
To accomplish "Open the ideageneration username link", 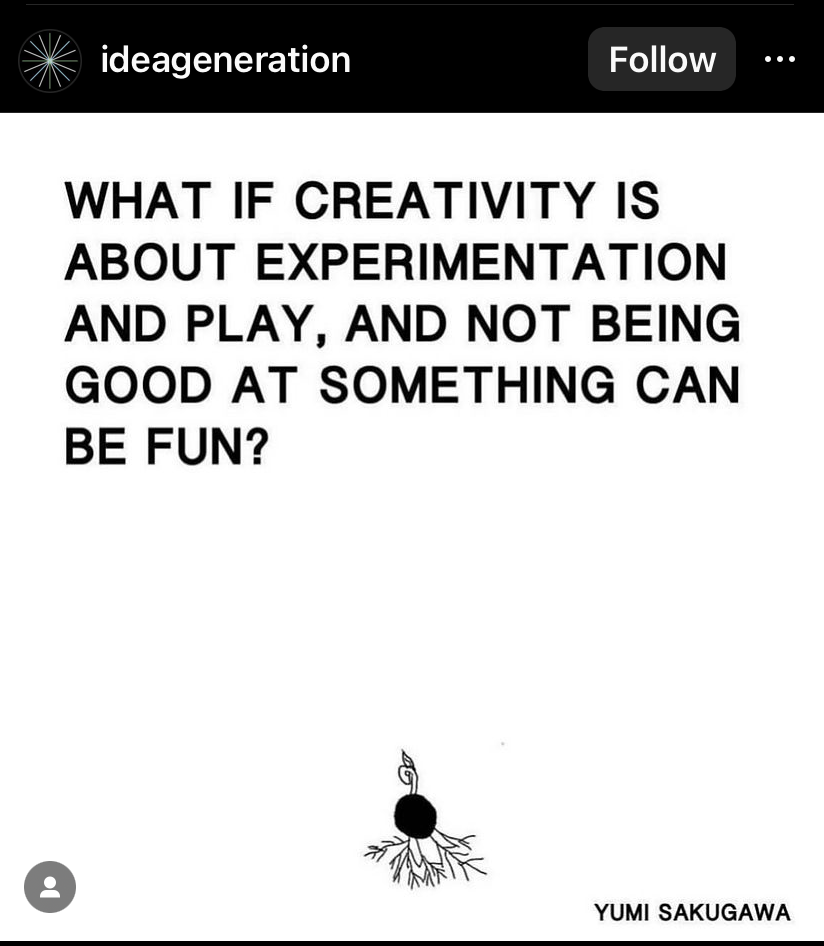I will pos(226,60).
